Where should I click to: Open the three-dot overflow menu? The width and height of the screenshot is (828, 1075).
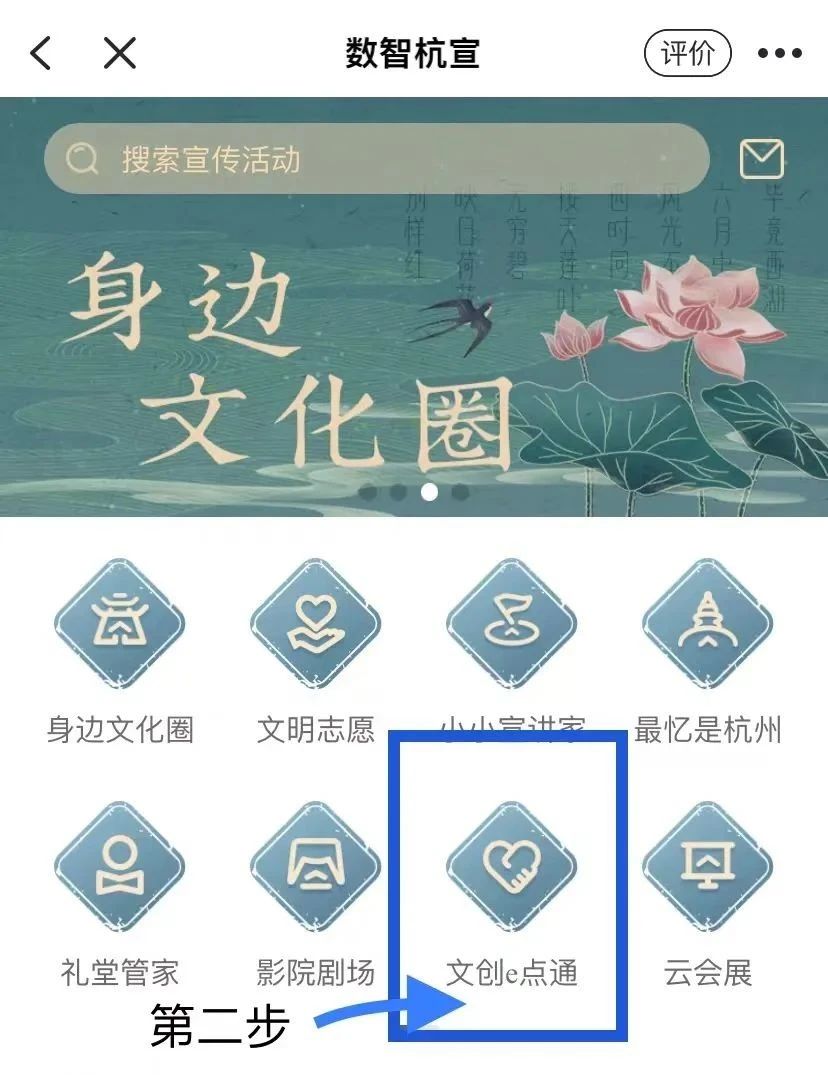tap(780, 53)
